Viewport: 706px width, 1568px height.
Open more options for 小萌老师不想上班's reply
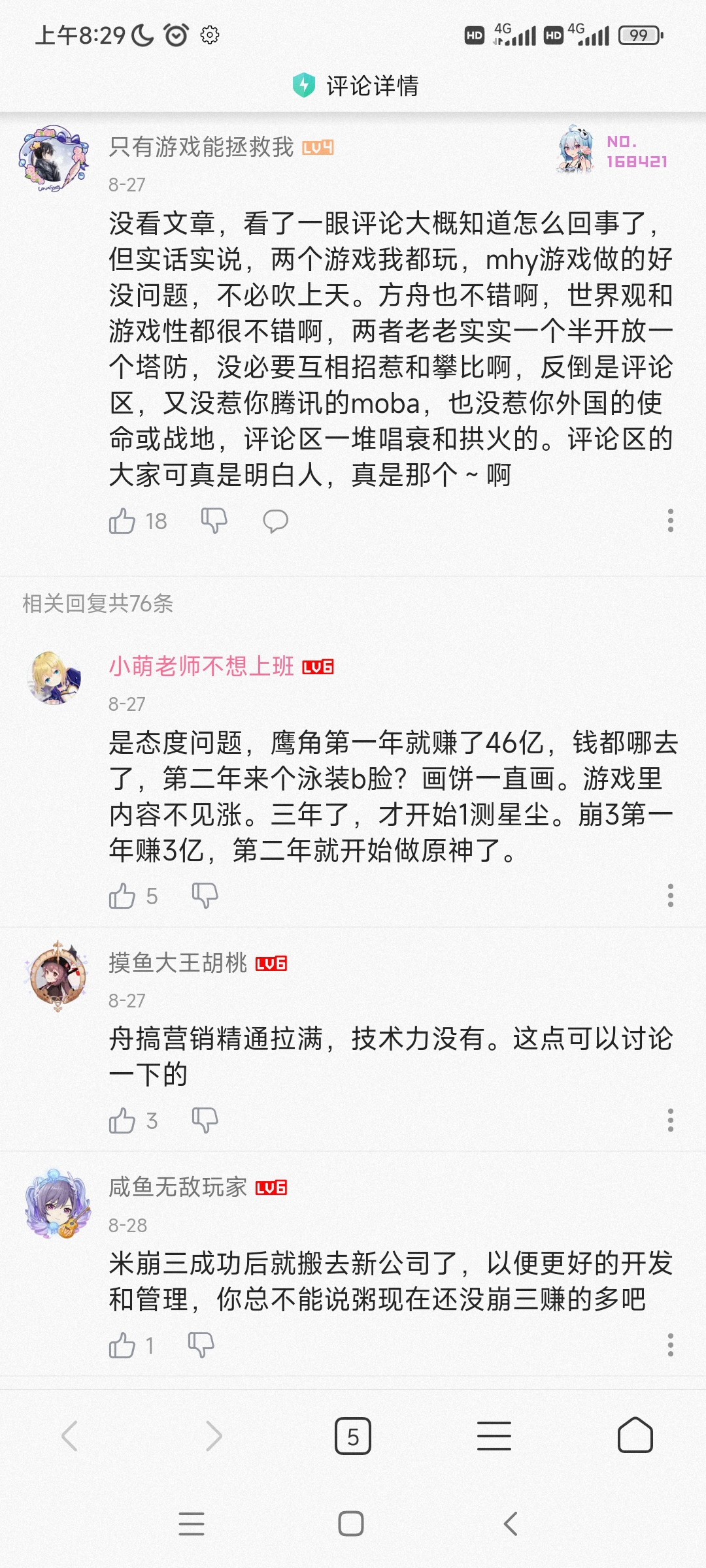point(670,896)
